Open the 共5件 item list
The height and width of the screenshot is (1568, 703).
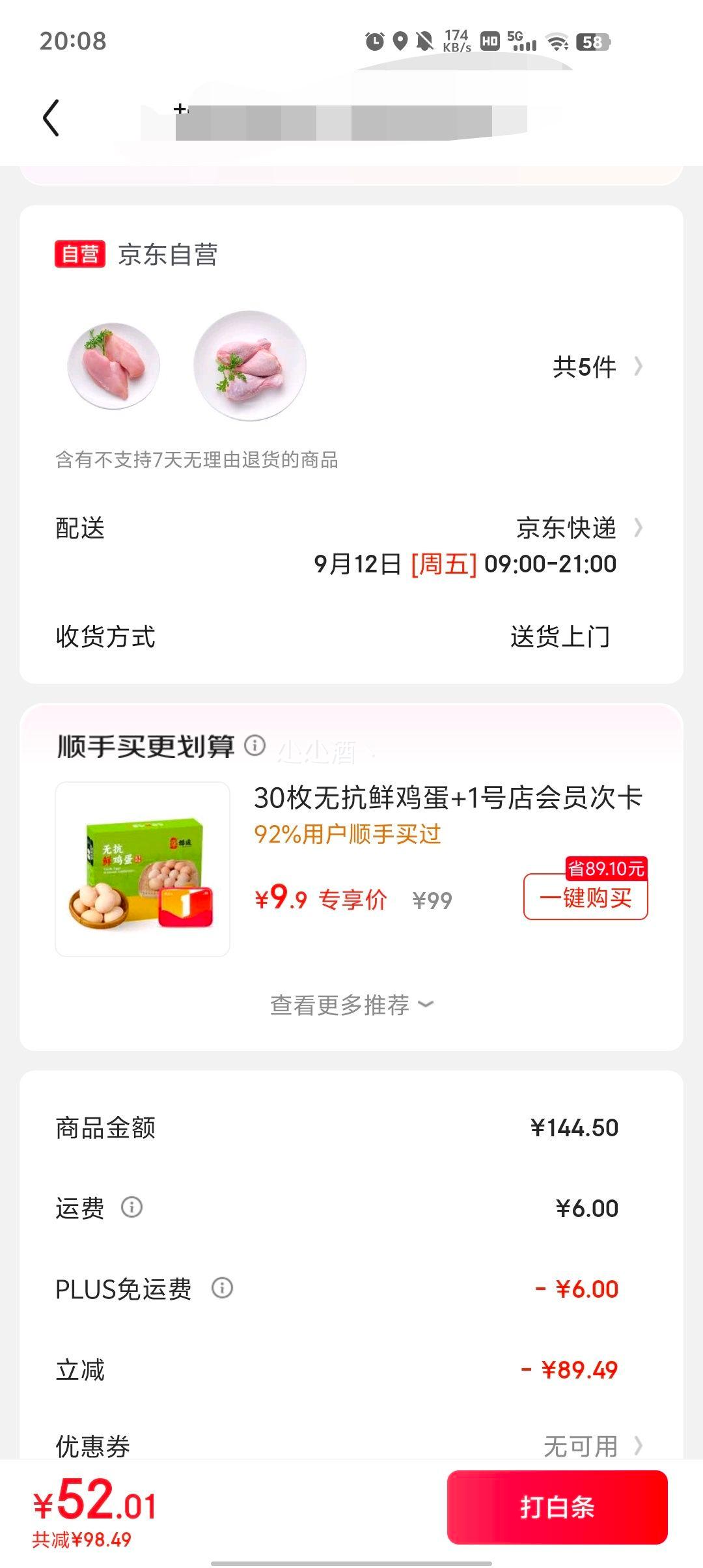coord(596,367)
